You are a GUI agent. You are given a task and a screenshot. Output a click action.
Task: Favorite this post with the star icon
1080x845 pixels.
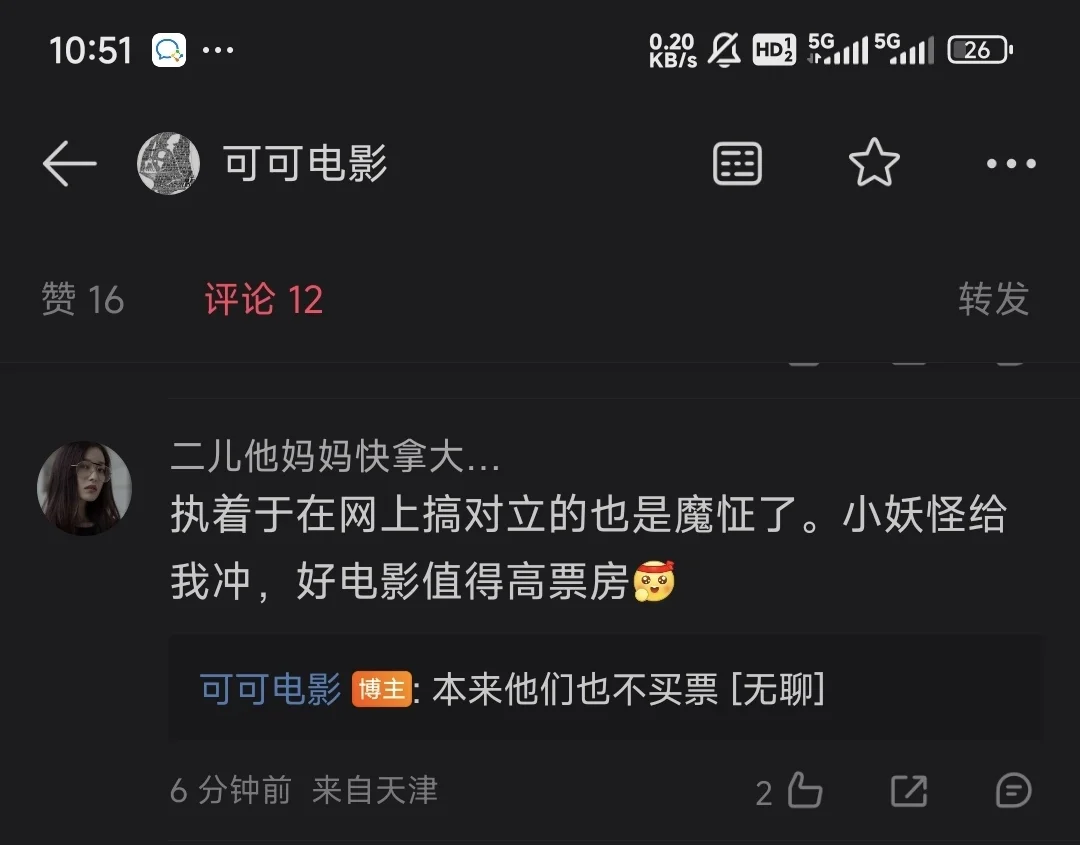tap(874, 163)
